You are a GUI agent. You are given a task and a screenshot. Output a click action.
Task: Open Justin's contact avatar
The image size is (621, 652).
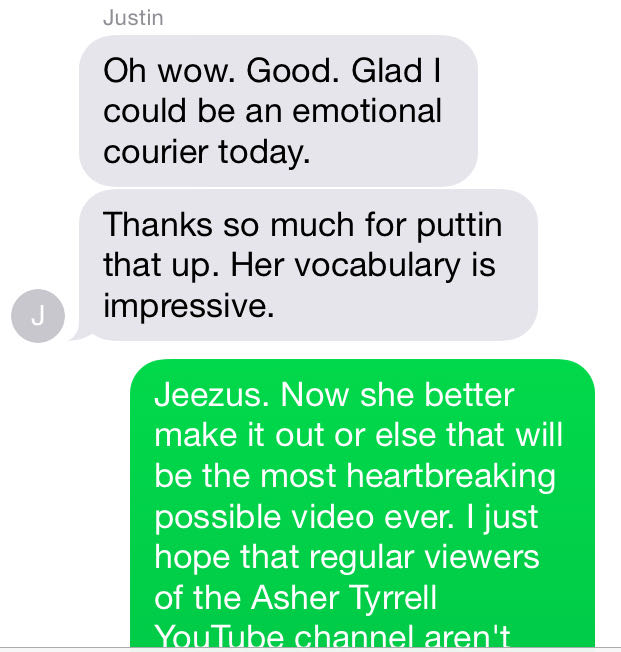tap(37, 319)
